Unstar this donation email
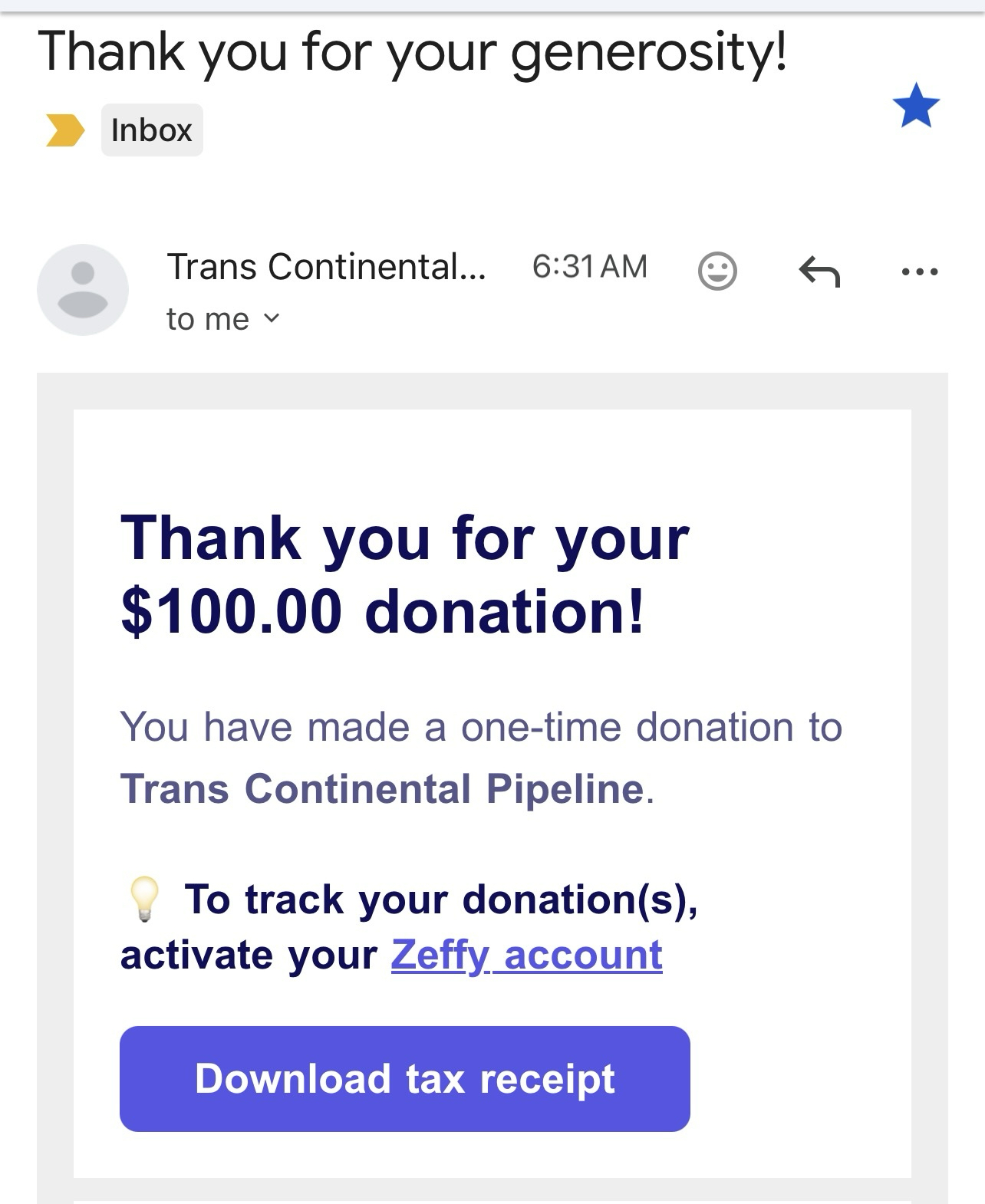The height and width of the screenshot is (1204, 985). (x=916, y=107)
